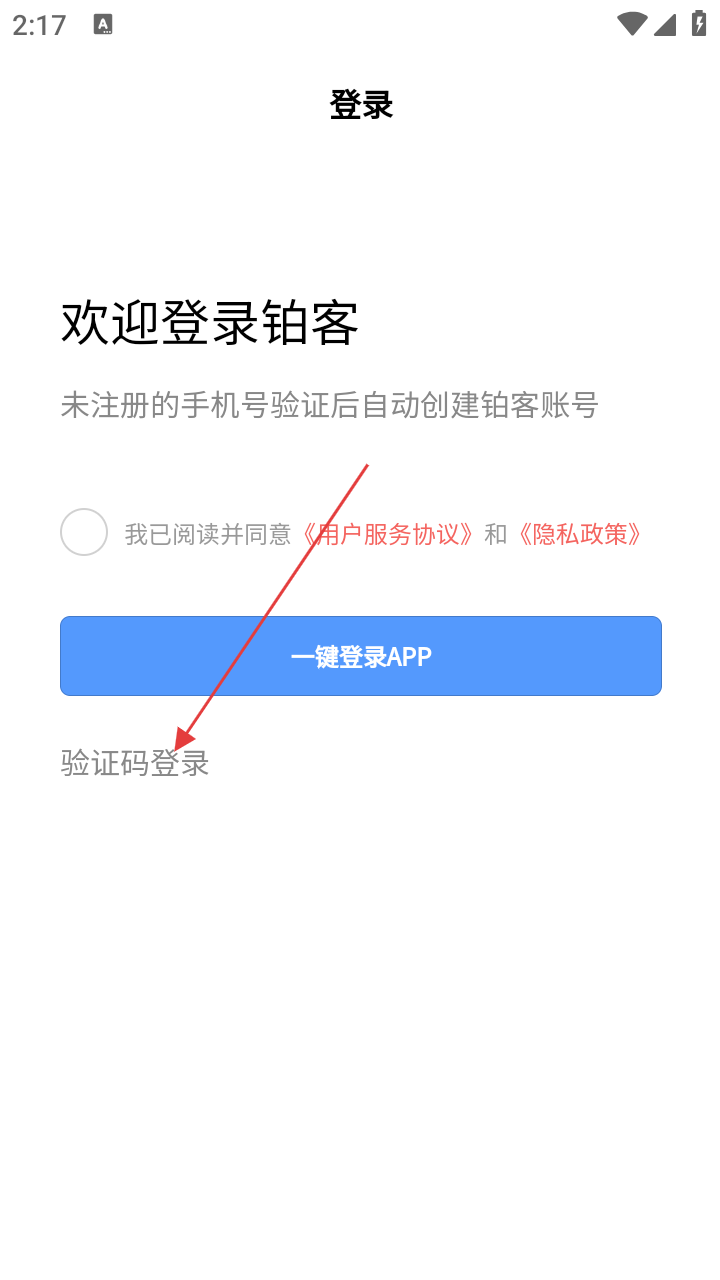Screen dimensions: 720x1280
Task: Check the agreement consent circle
Action: 84,532
